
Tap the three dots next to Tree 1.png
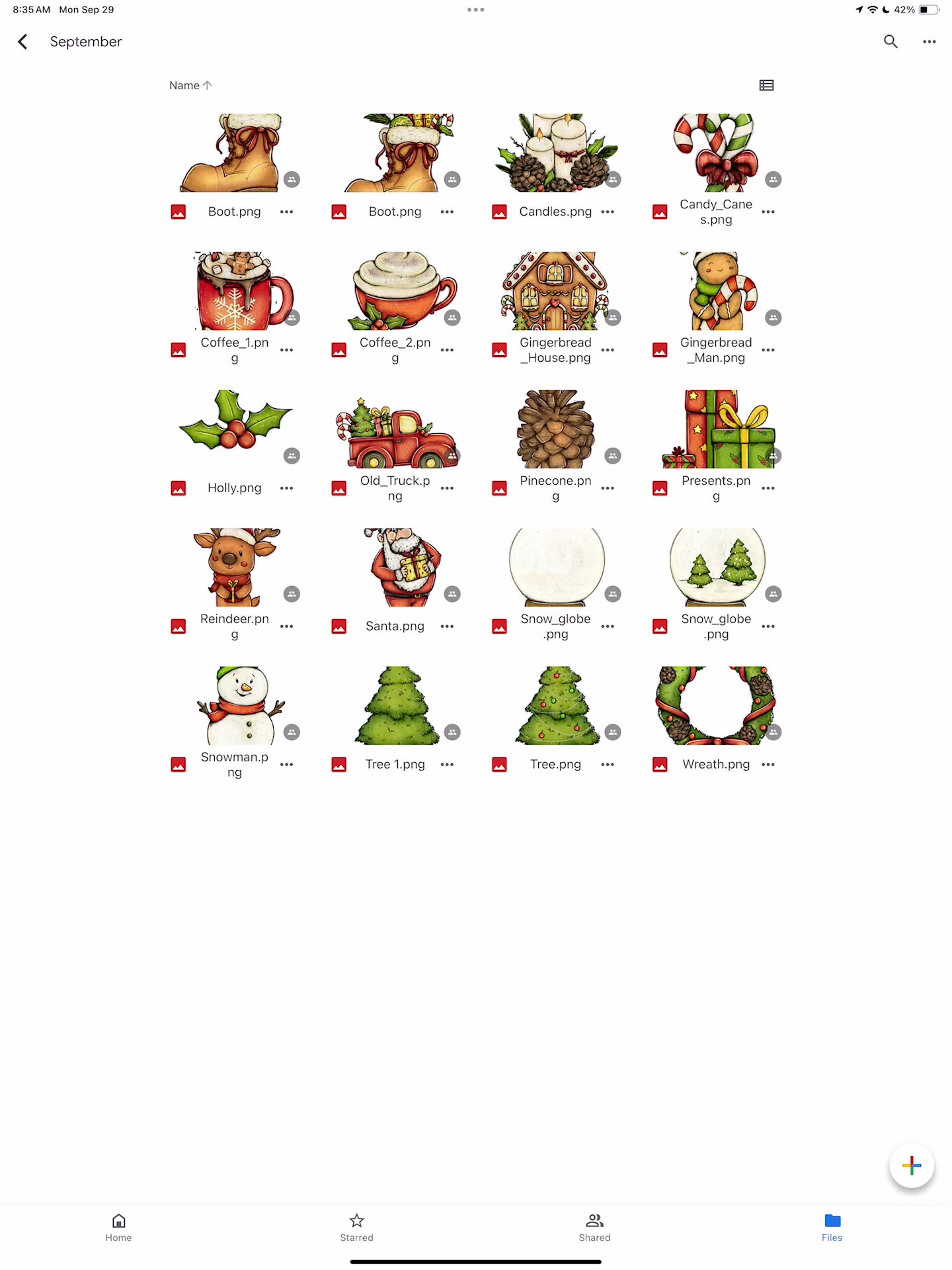tap(447, 765)
